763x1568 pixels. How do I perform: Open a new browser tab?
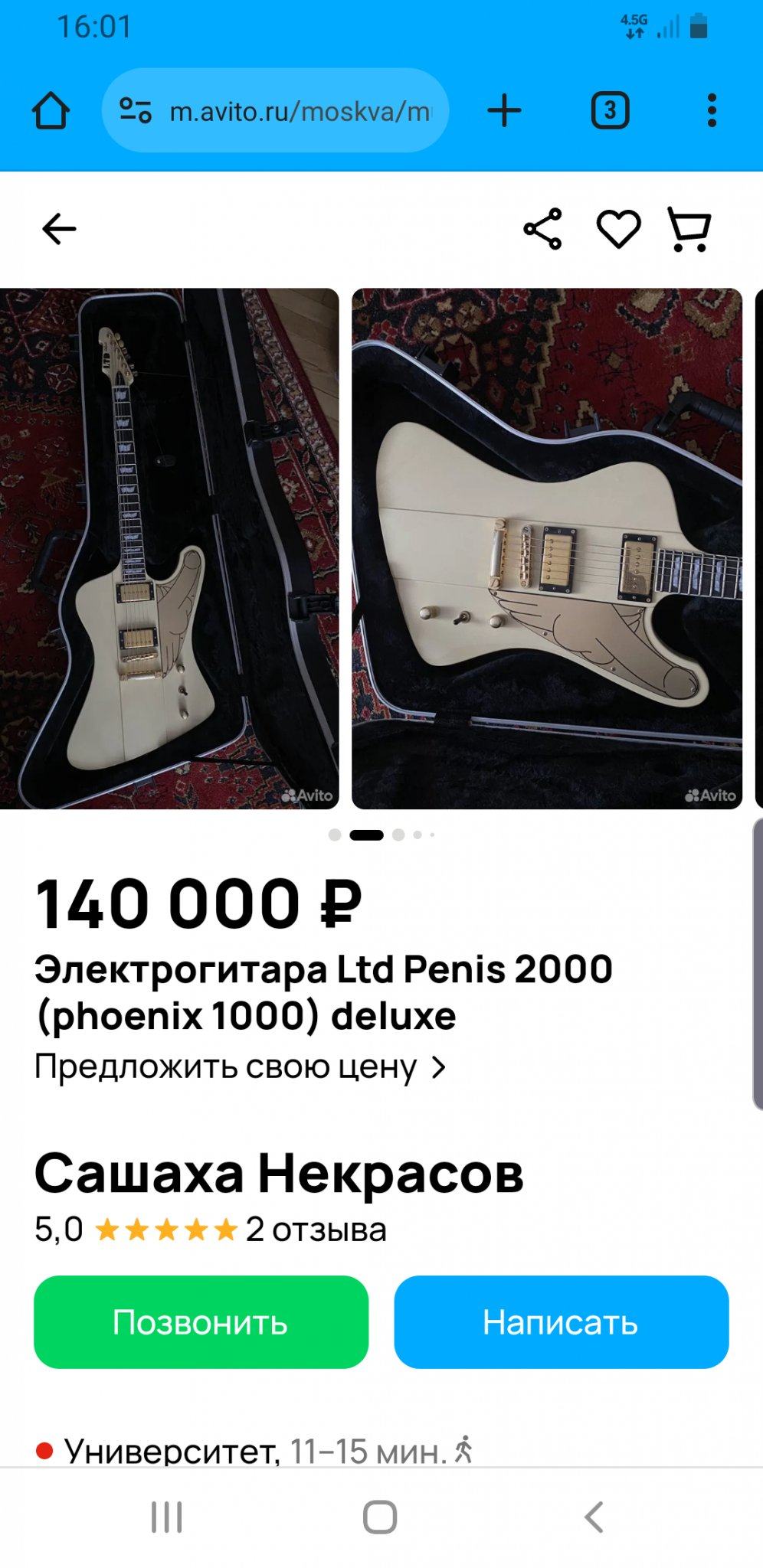(504, 111)
